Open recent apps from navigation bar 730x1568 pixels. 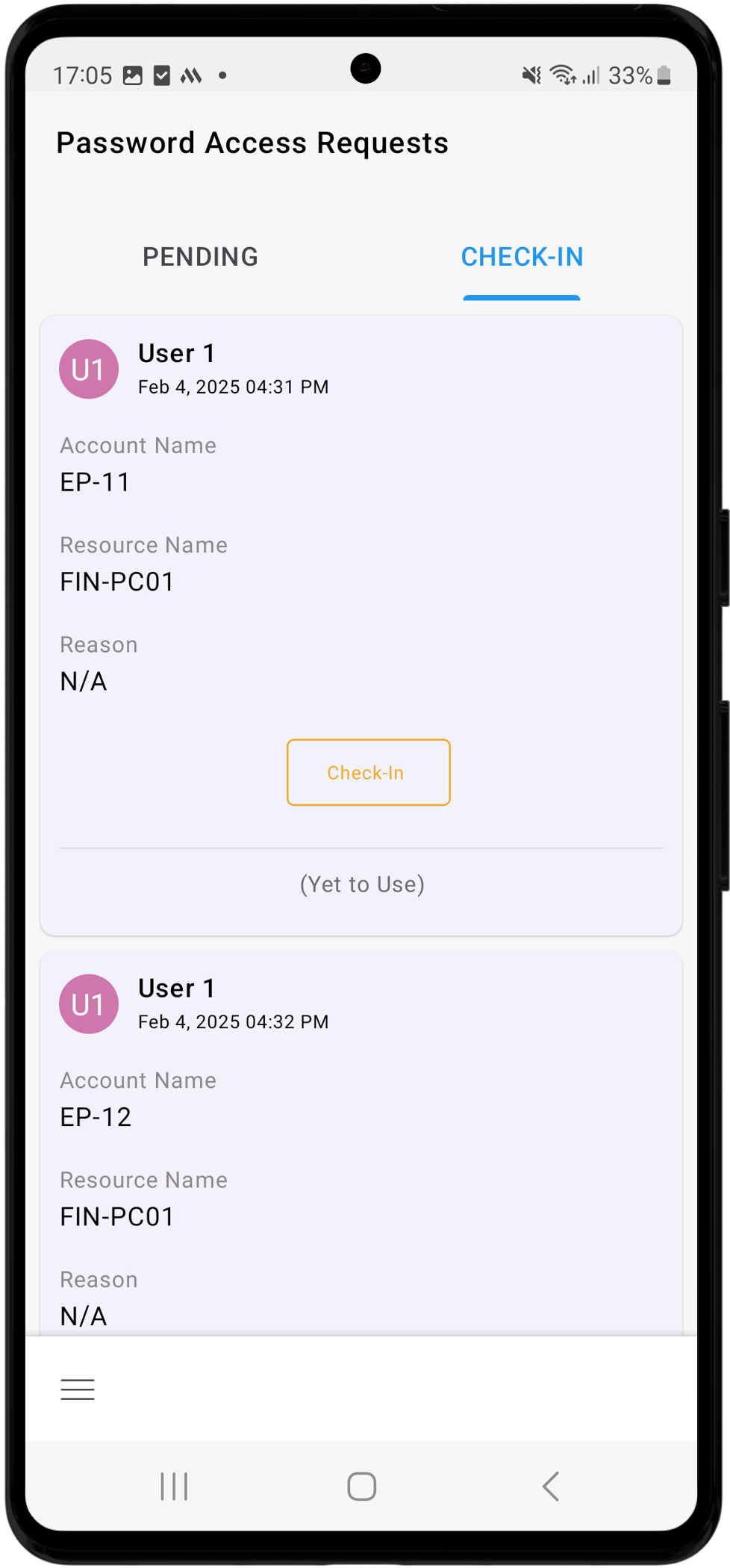174,1486
